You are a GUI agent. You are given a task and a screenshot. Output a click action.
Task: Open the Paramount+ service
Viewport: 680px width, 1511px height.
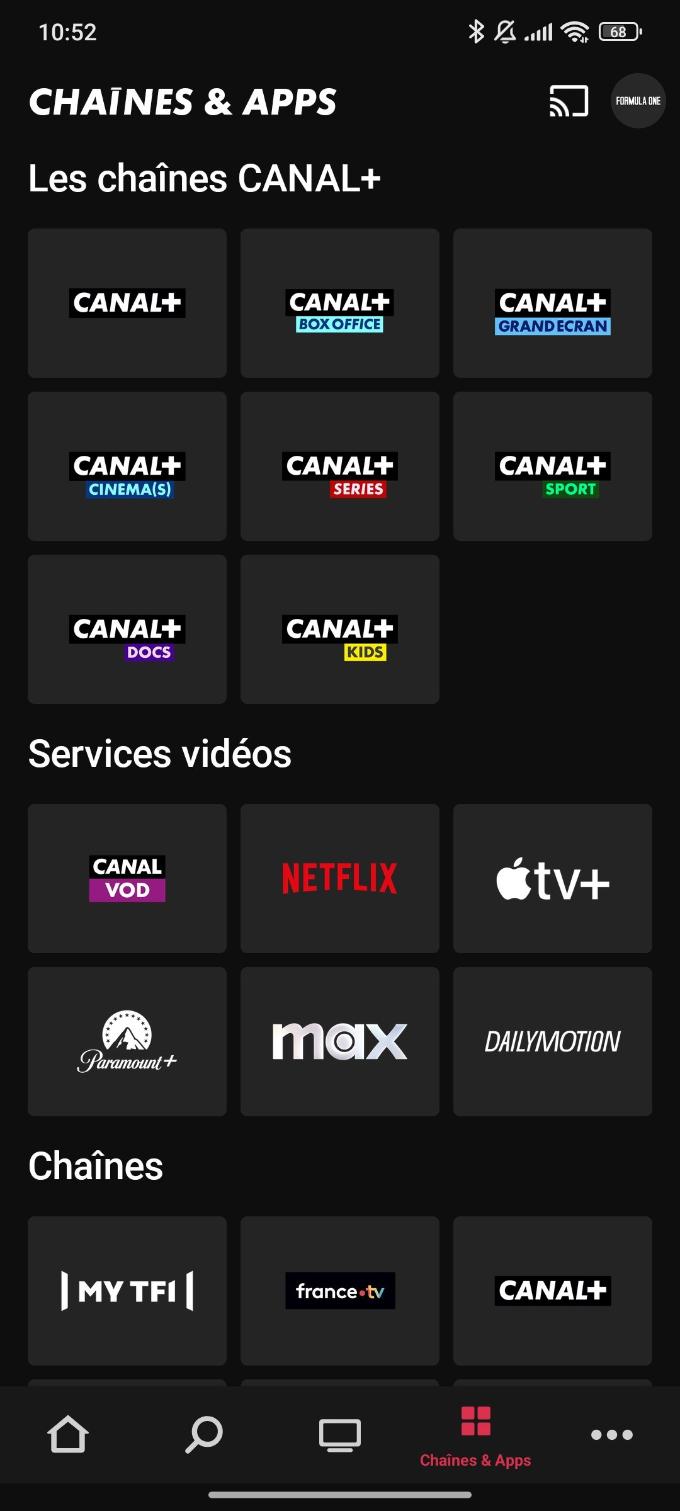click(x=127, y=1041)
